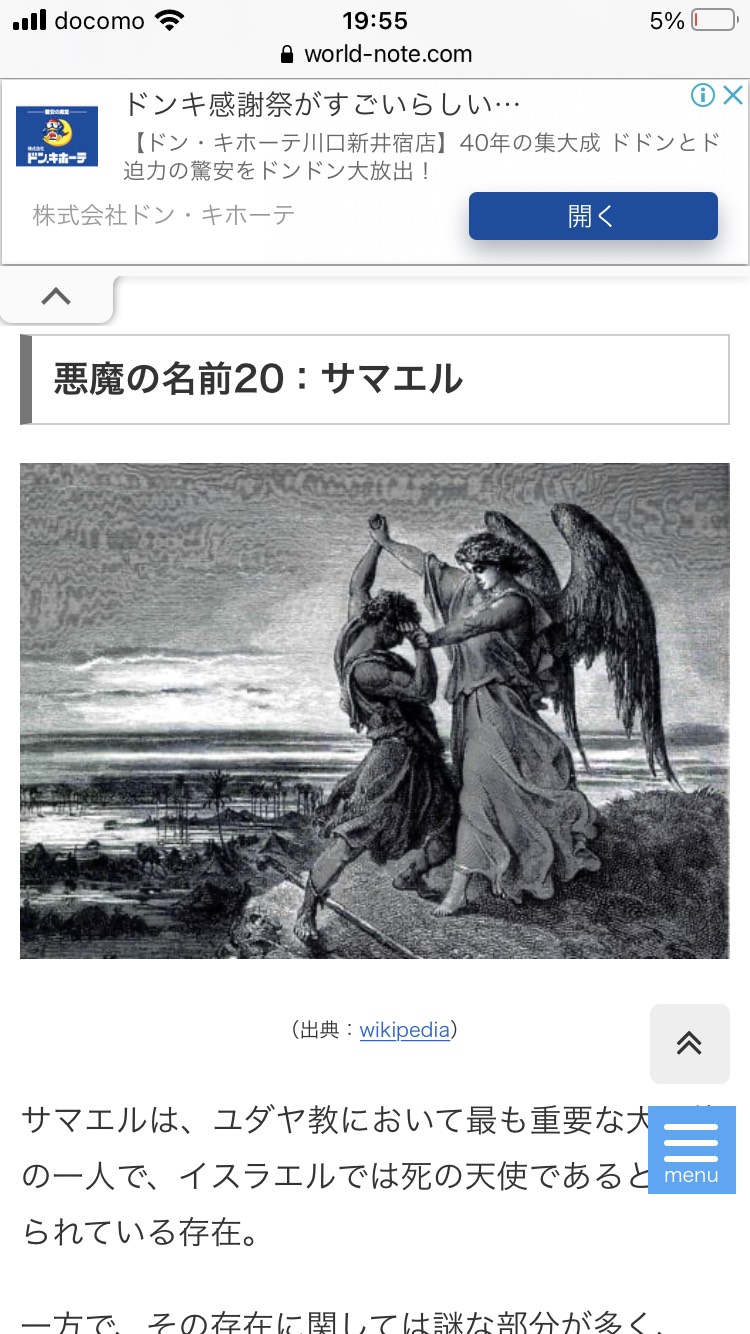Open the blue menu button

(691, 1149)
